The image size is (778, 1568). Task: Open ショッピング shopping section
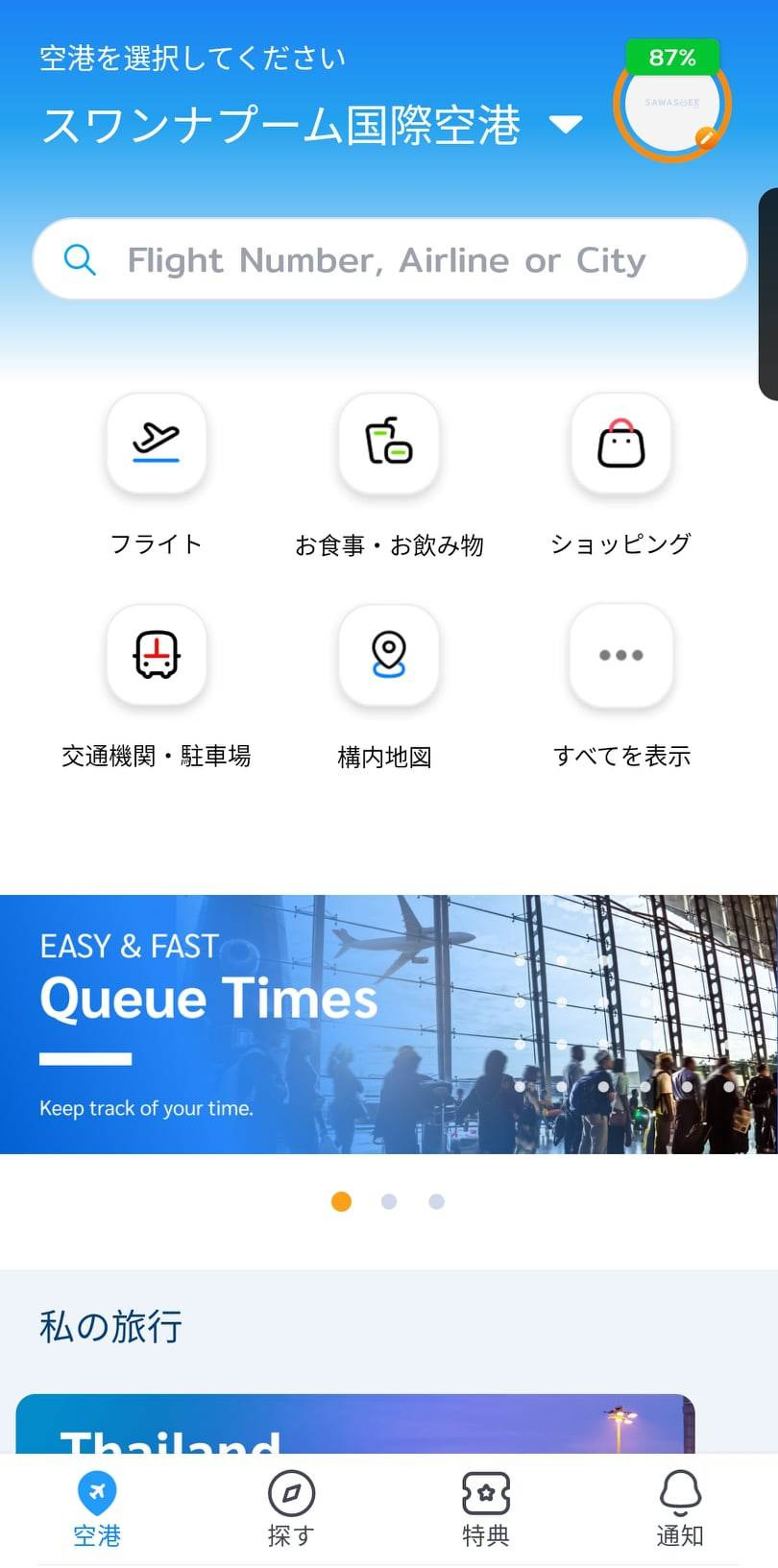[x=621, y=444]
